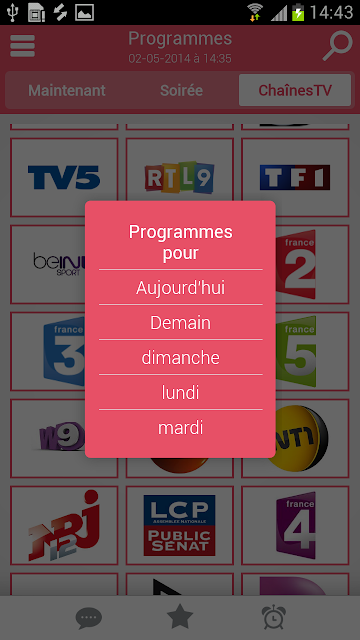Open the TV5 channel tile
360x640 pixels.
[x=64, y=178]
